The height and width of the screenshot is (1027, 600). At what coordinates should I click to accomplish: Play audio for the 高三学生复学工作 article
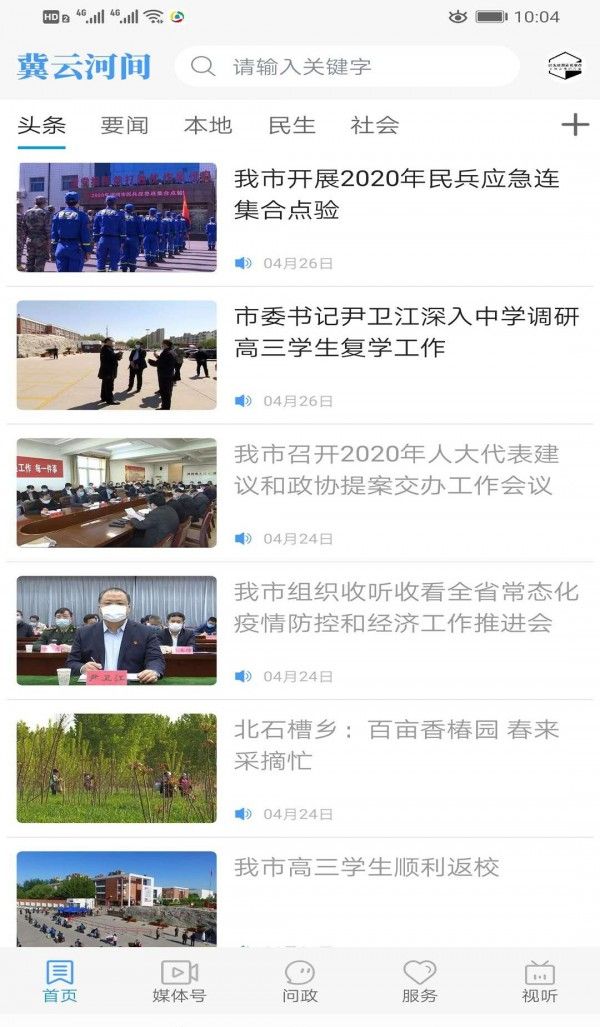[243, 401]
